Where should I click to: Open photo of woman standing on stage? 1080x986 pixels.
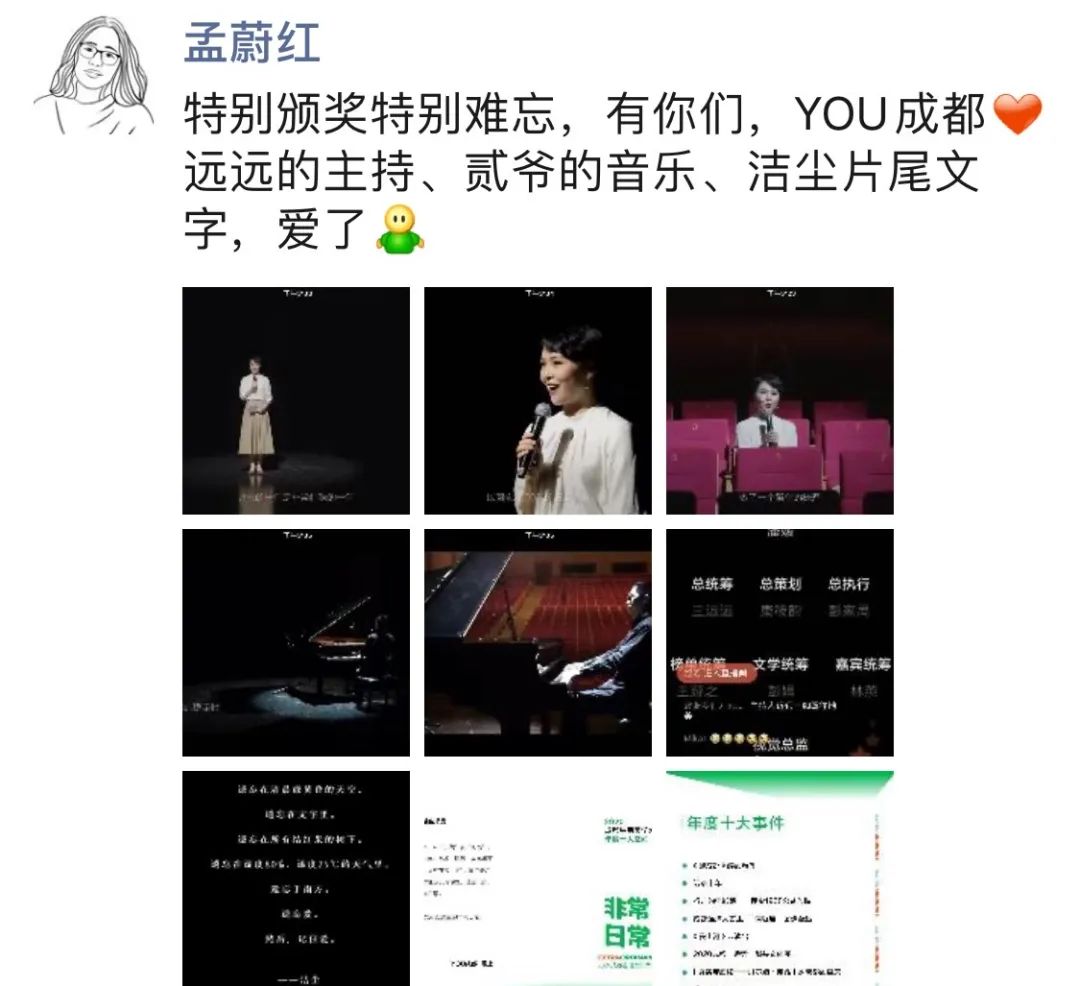(x=296, y=400)
